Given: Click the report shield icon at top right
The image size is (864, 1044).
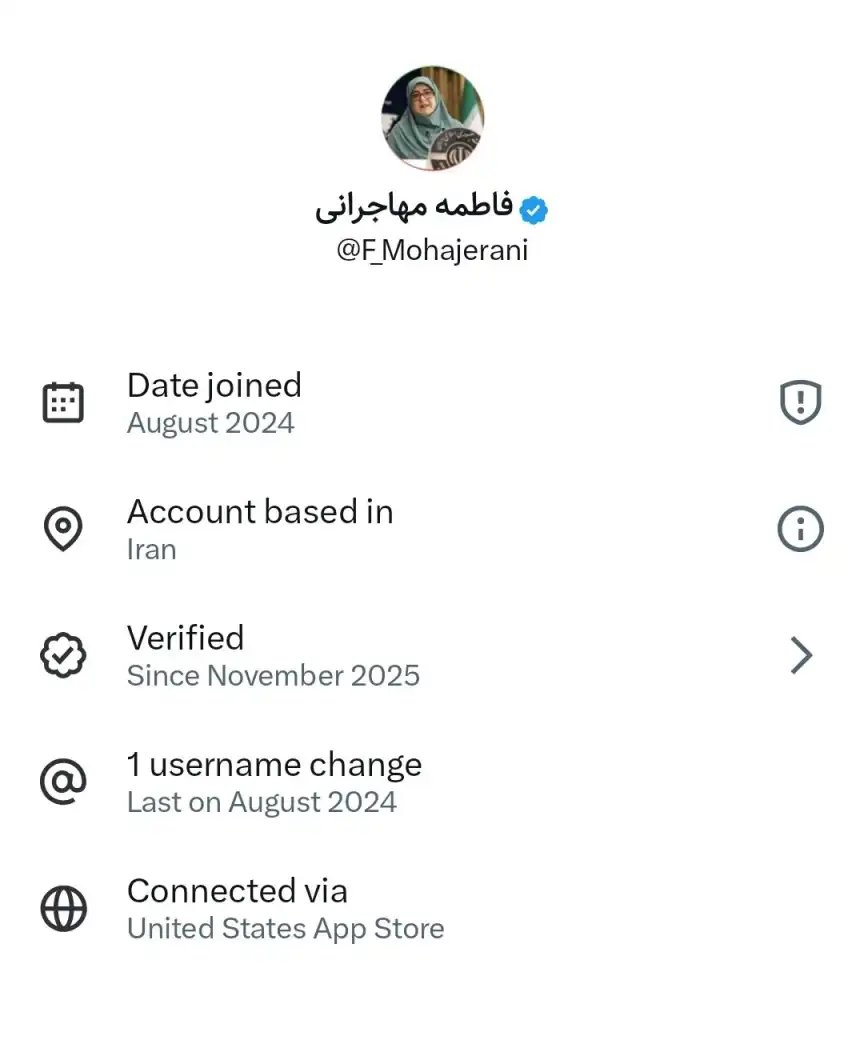Looking at the screenshot, I should coord(799,401).
